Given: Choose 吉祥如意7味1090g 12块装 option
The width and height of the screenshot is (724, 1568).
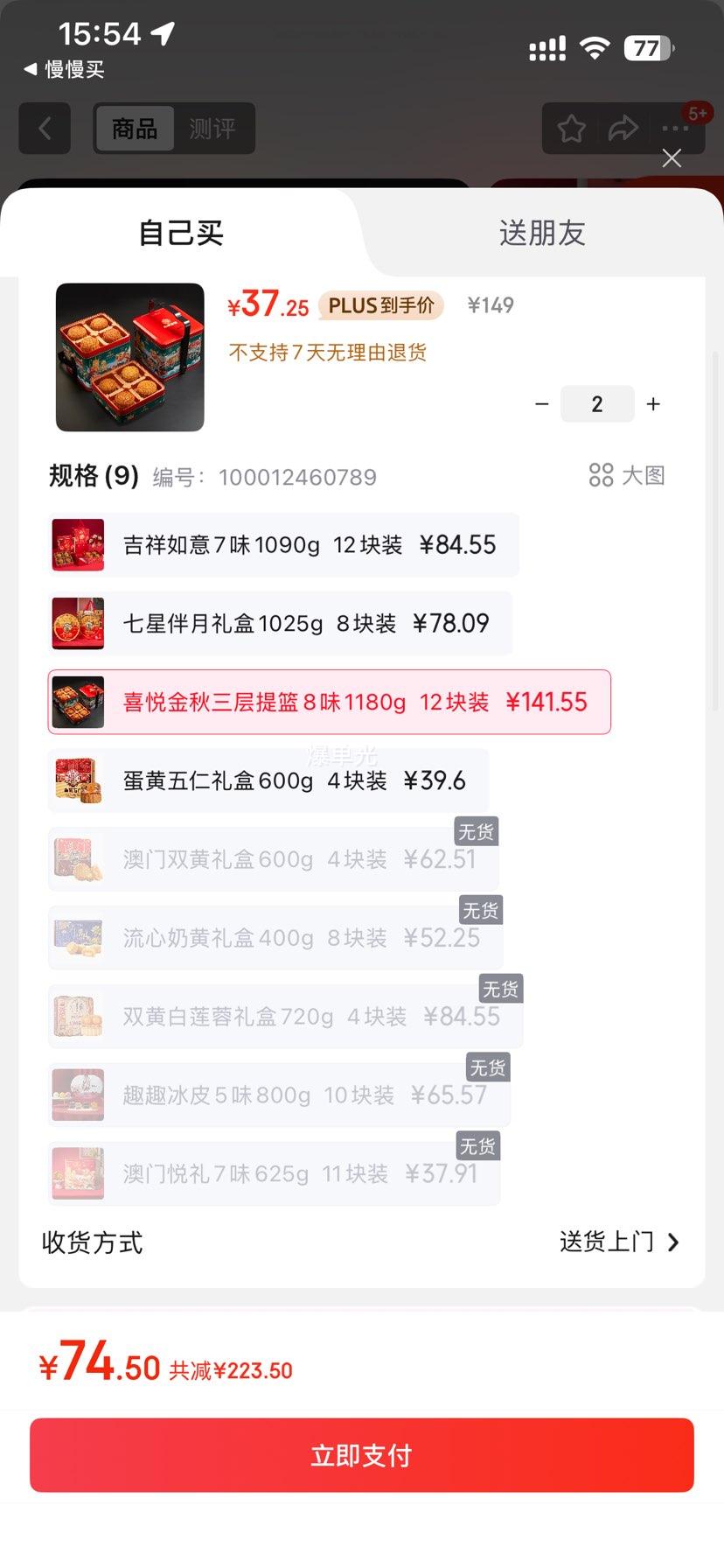Looking at the screenshot, I should pyautogui.click(x=283, y=545).
